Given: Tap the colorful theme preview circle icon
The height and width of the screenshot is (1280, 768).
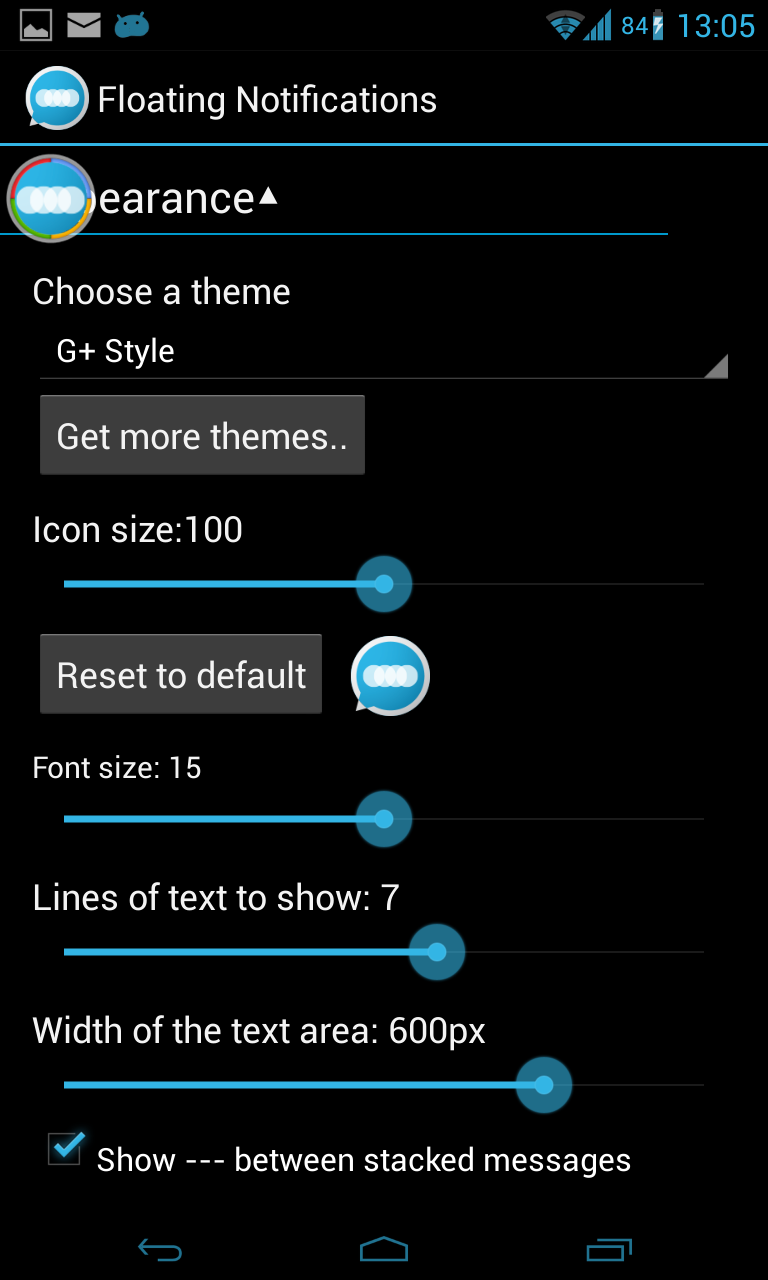Looking at the screenshot, I should [50, 199].
